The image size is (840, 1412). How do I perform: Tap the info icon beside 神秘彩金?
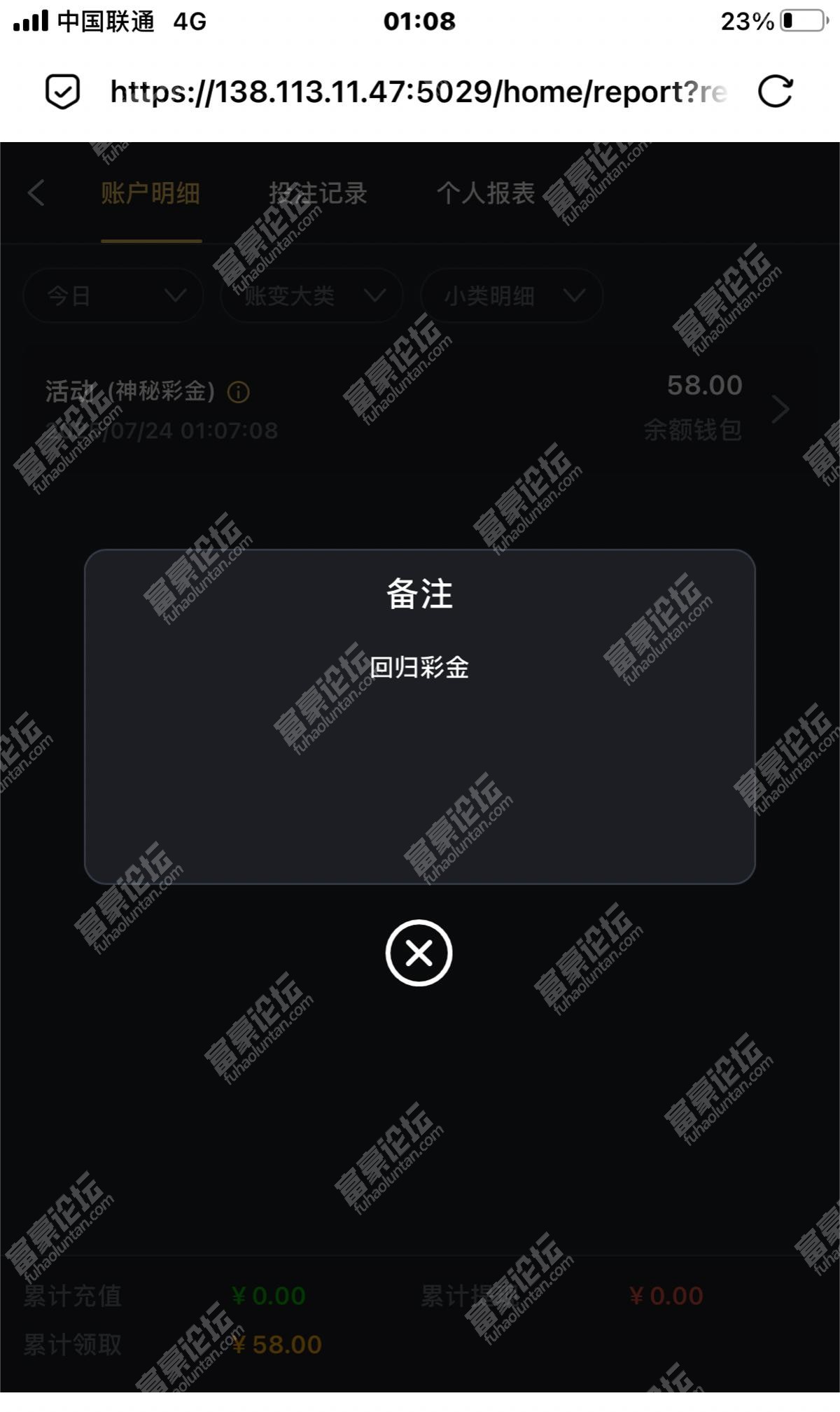[x=238, y=392]
